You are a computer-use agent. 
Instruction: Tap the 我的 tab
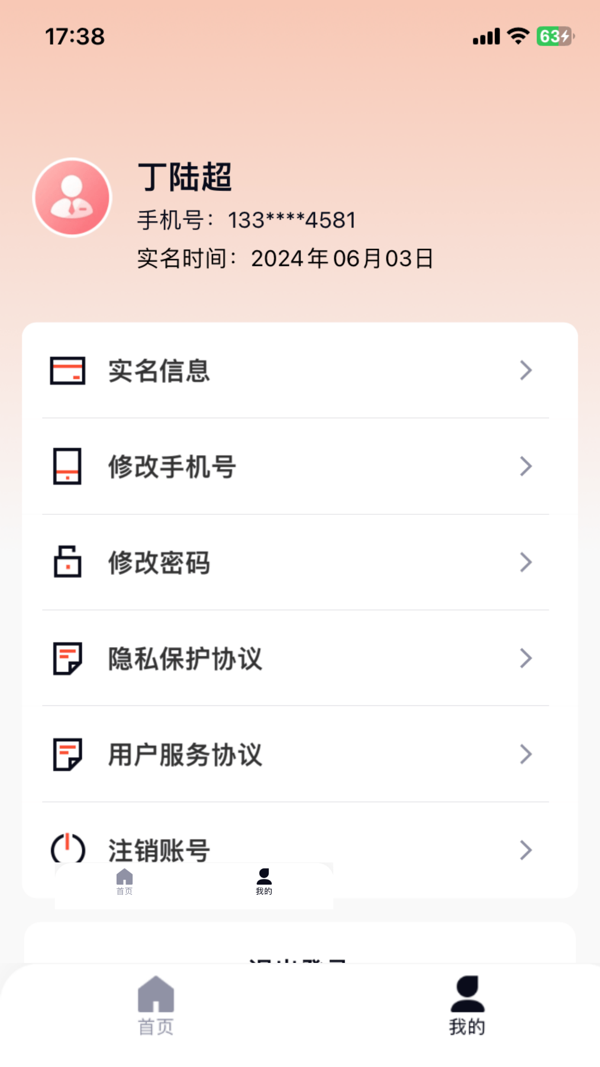(467, 1006)
